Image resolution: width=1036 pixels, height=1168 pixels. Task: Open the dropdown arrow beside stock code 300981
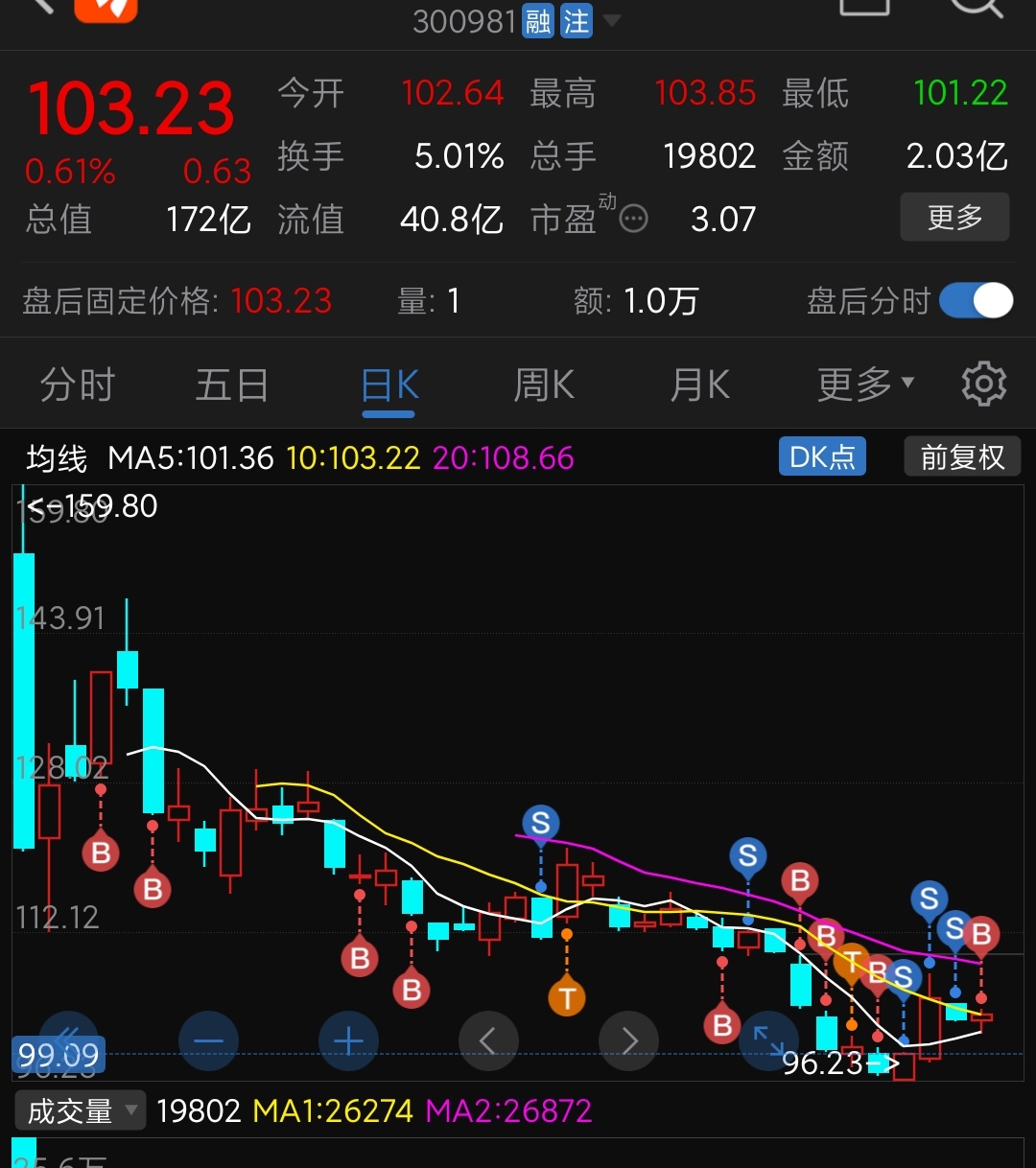[612, 21]
